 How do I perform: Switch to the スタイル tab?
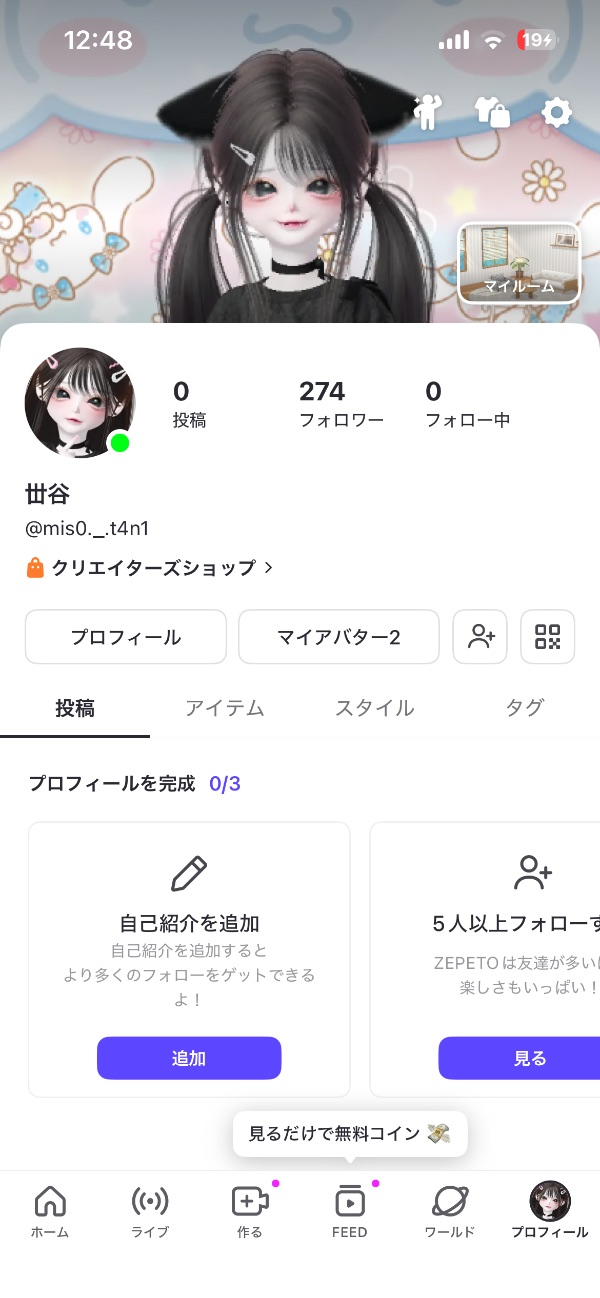tap(375, 708)
